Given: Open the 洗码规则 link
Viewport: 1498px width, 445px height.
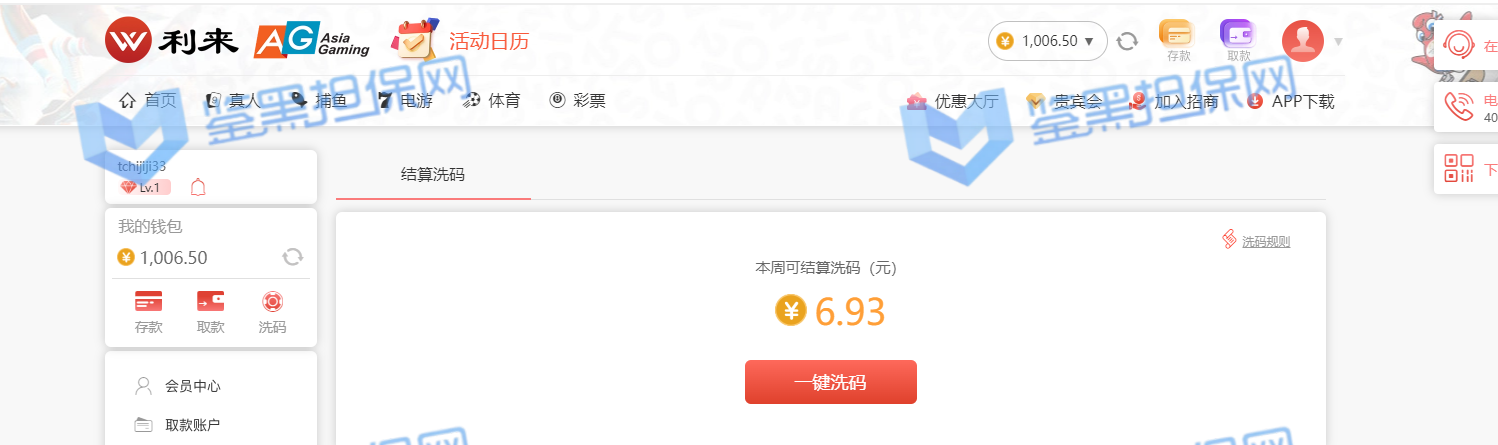Looking at the screenshot, I should [x=1265, y=241].
